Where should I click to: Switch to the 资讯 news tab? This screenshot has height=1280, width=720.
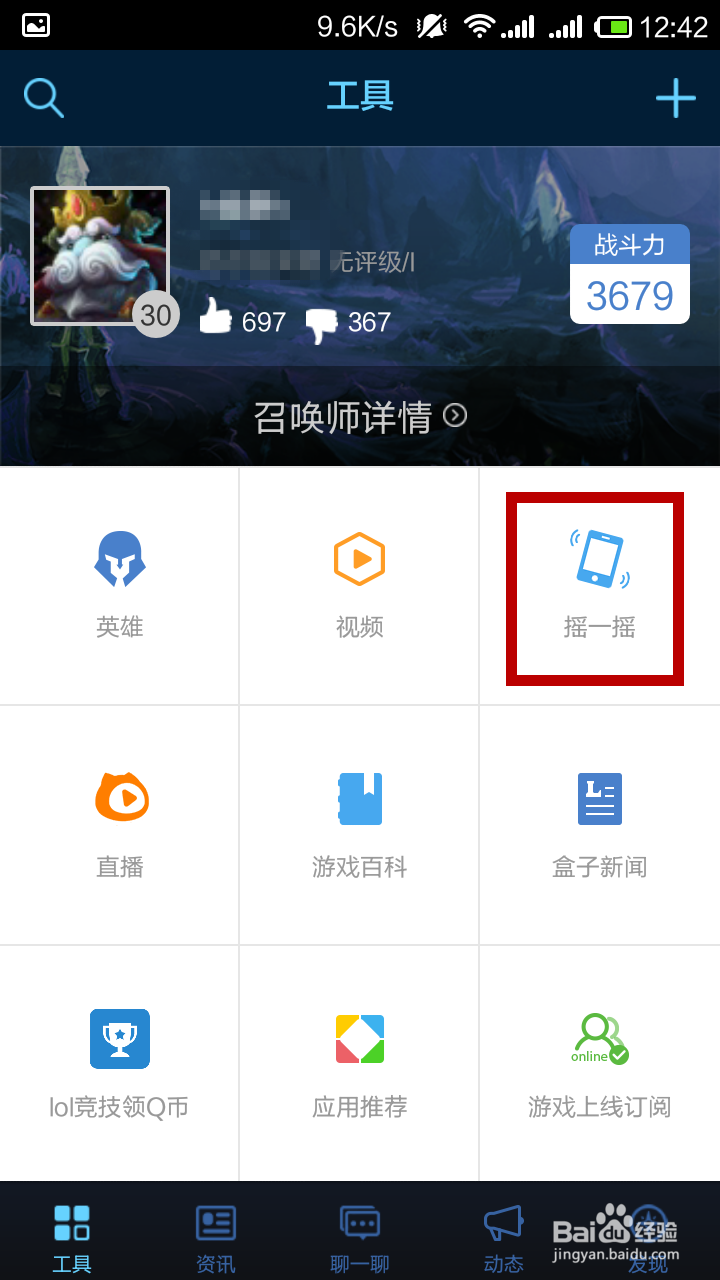click(215, 1235)
